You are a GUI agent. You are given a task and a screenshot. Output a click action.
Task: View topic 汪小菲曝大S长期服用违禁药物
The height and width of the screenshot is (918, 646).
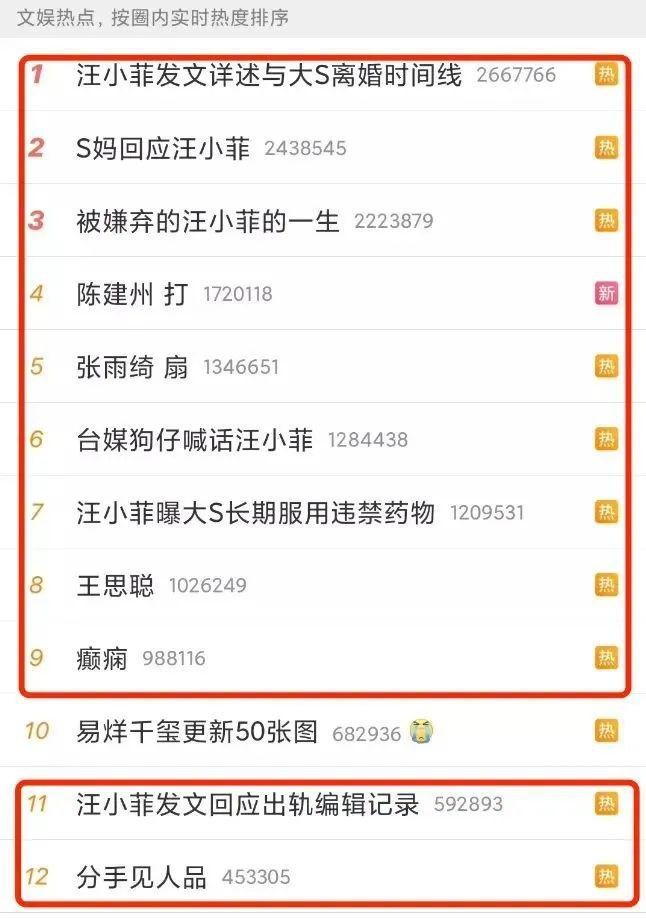256,513
